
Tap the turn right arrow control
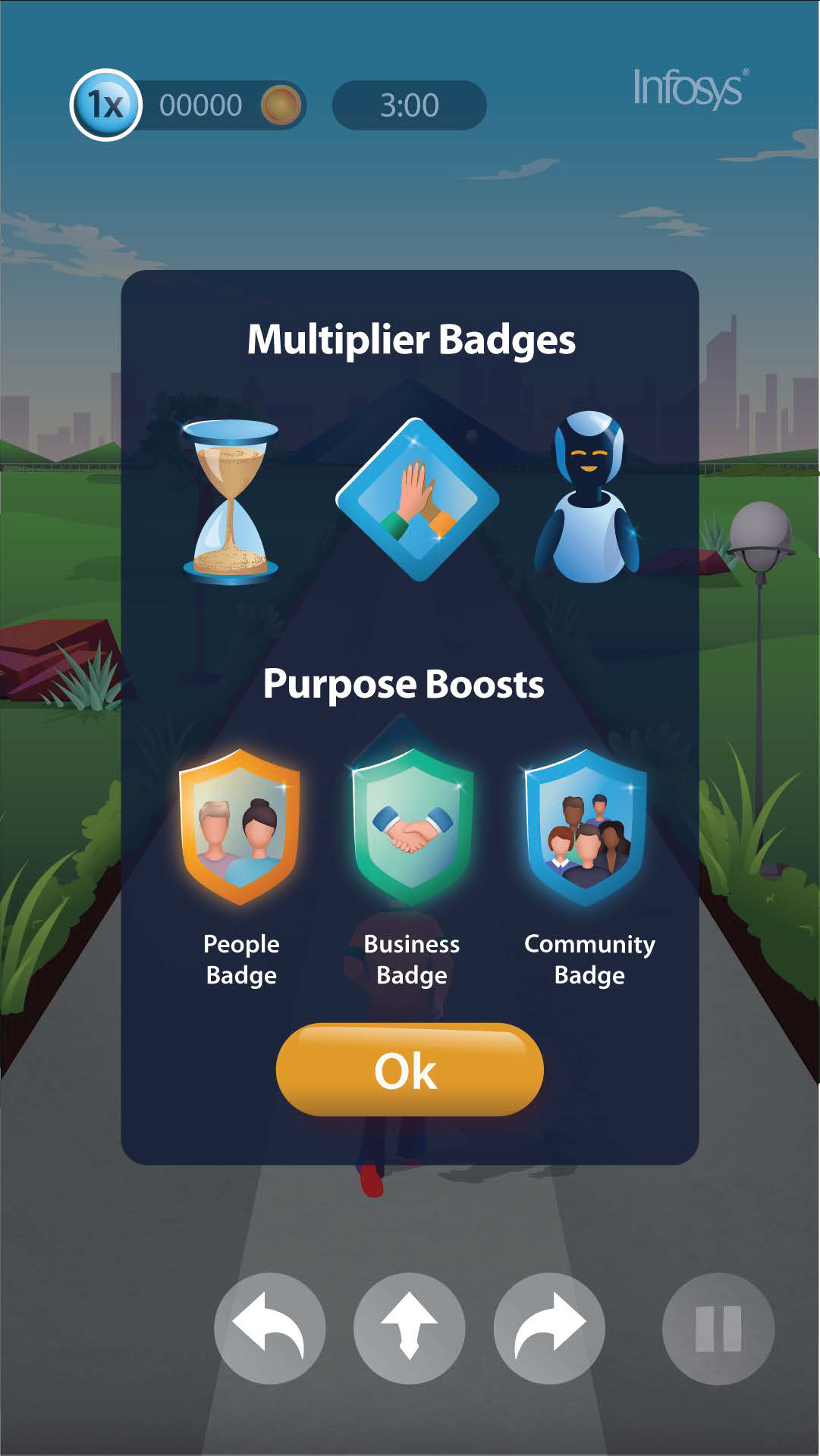pos(549,1328)
